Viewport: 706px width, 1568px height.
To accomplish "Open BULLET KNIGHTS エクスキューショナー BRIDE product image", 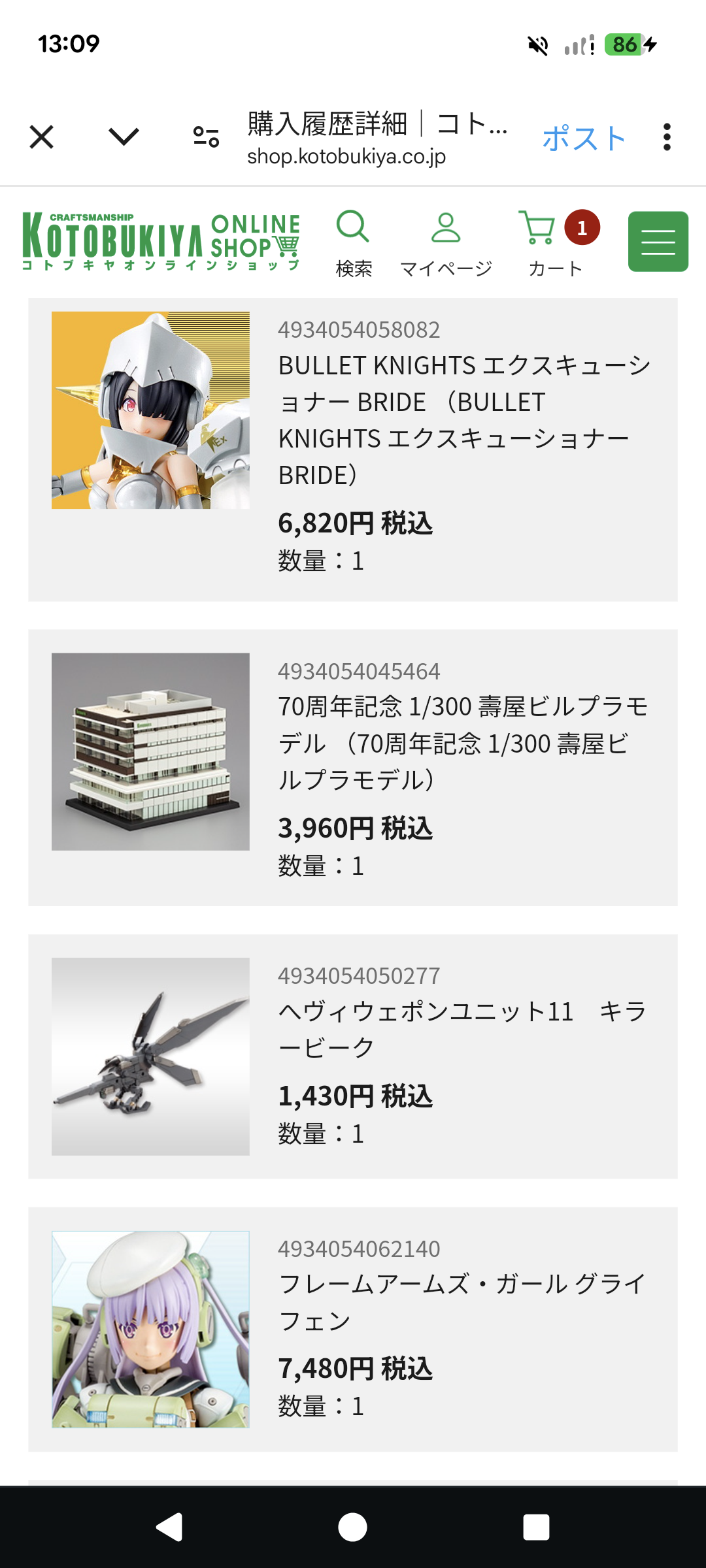I will [x=150, y=410].
